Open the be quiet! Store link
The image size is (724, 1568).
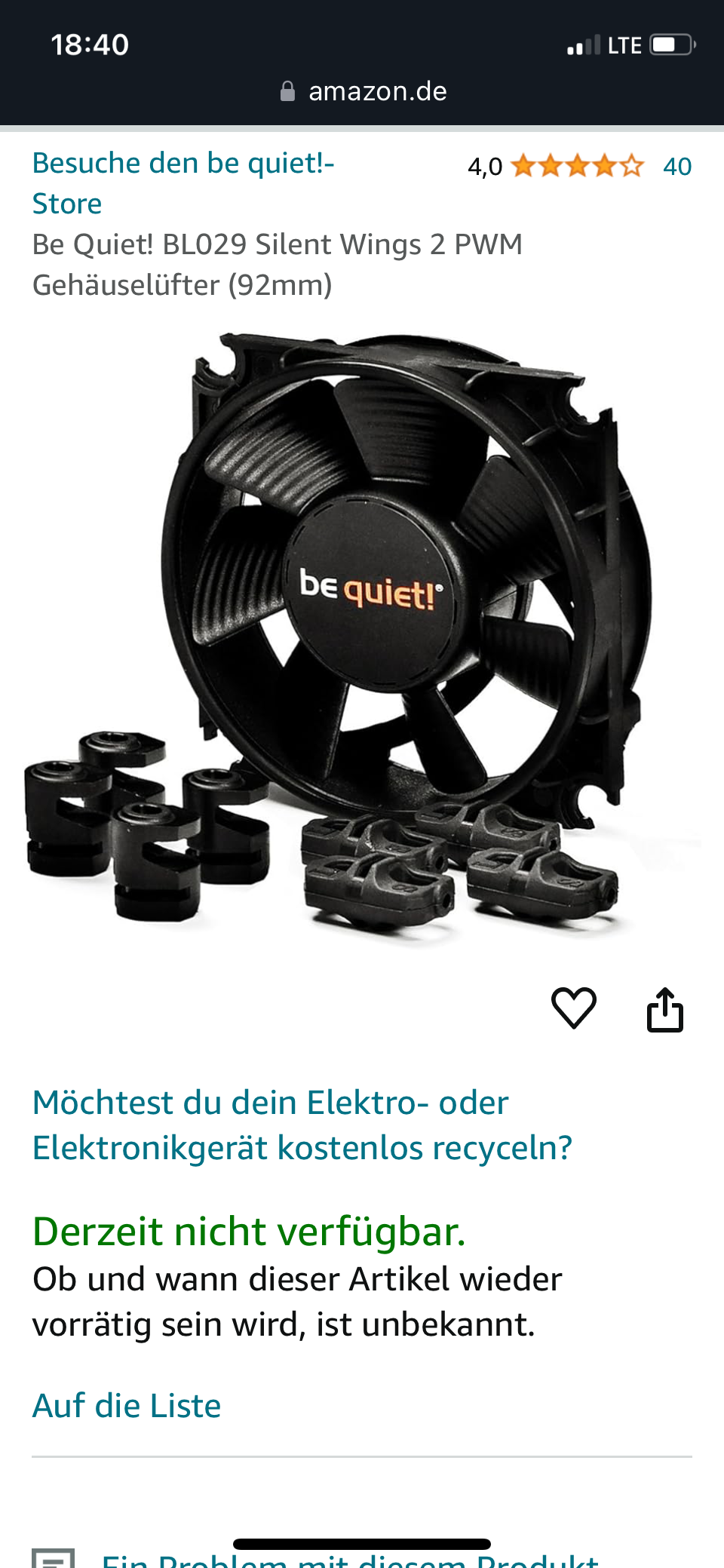click(183, 183)
